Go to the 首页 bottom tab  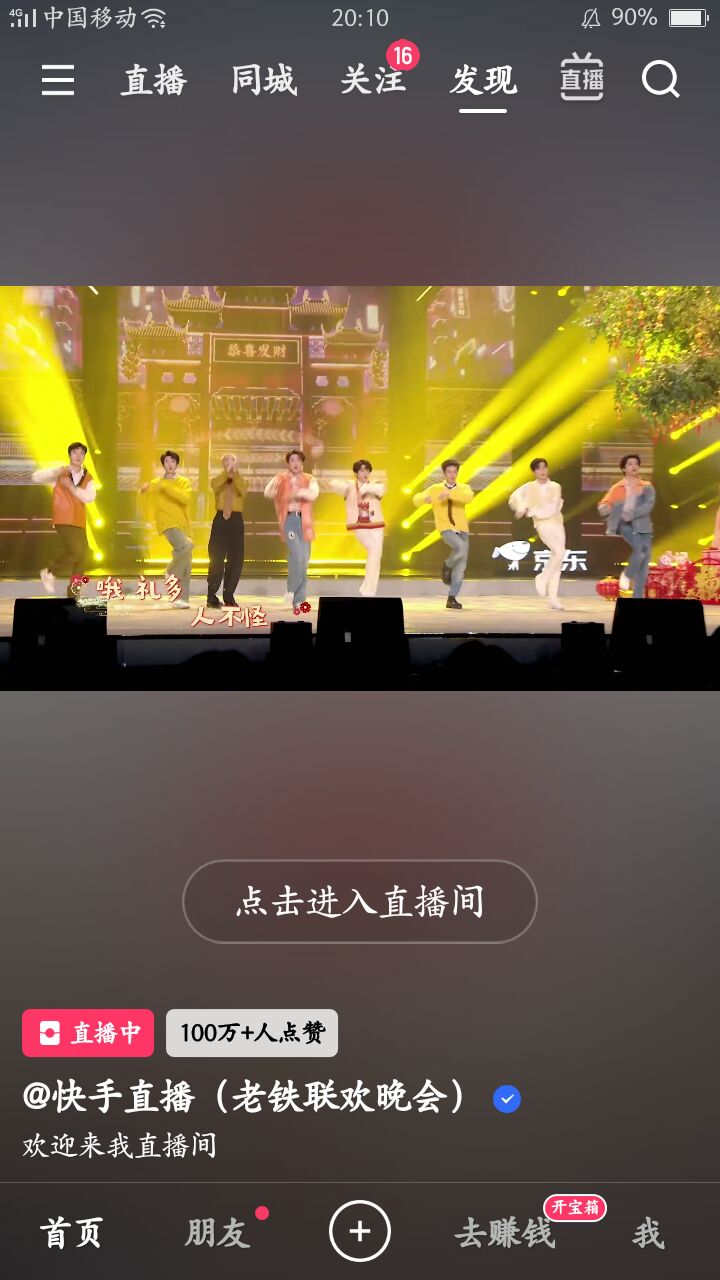(x=72, y=1233)
